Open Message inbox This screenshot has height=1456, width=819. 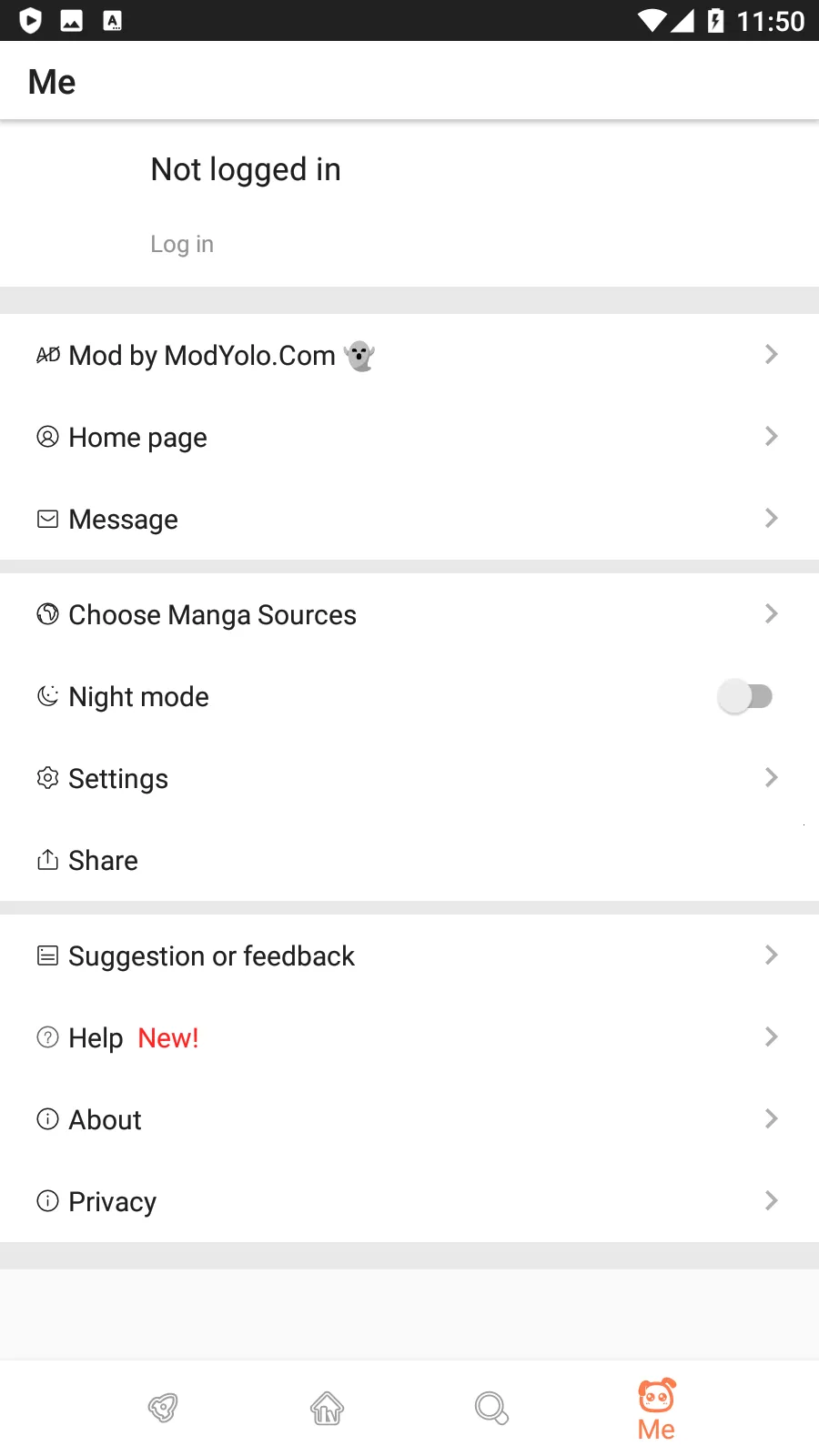pyautogui.click(x=409, y=519)
